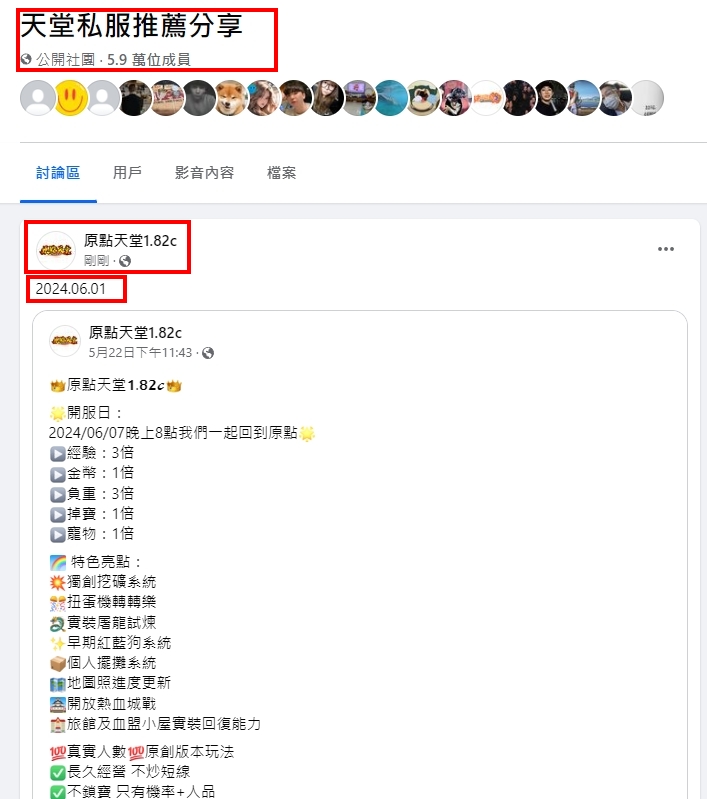Switch to the 影音內容 tab
The width and height of the screenshot is (707, 799).
click(204, 173)
